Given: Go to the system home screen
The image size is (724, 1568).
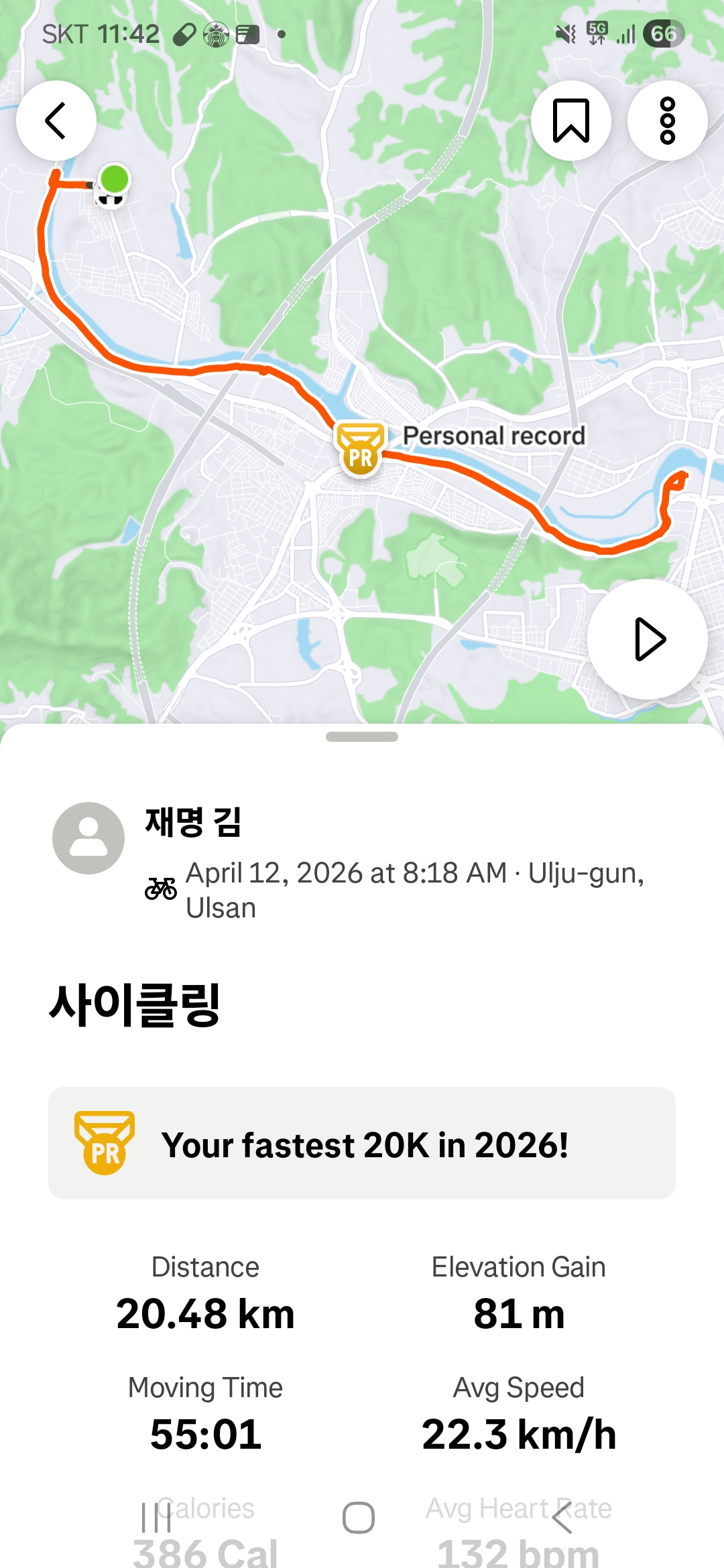Looking at the screenshot, I should [x=359, y=1518].
